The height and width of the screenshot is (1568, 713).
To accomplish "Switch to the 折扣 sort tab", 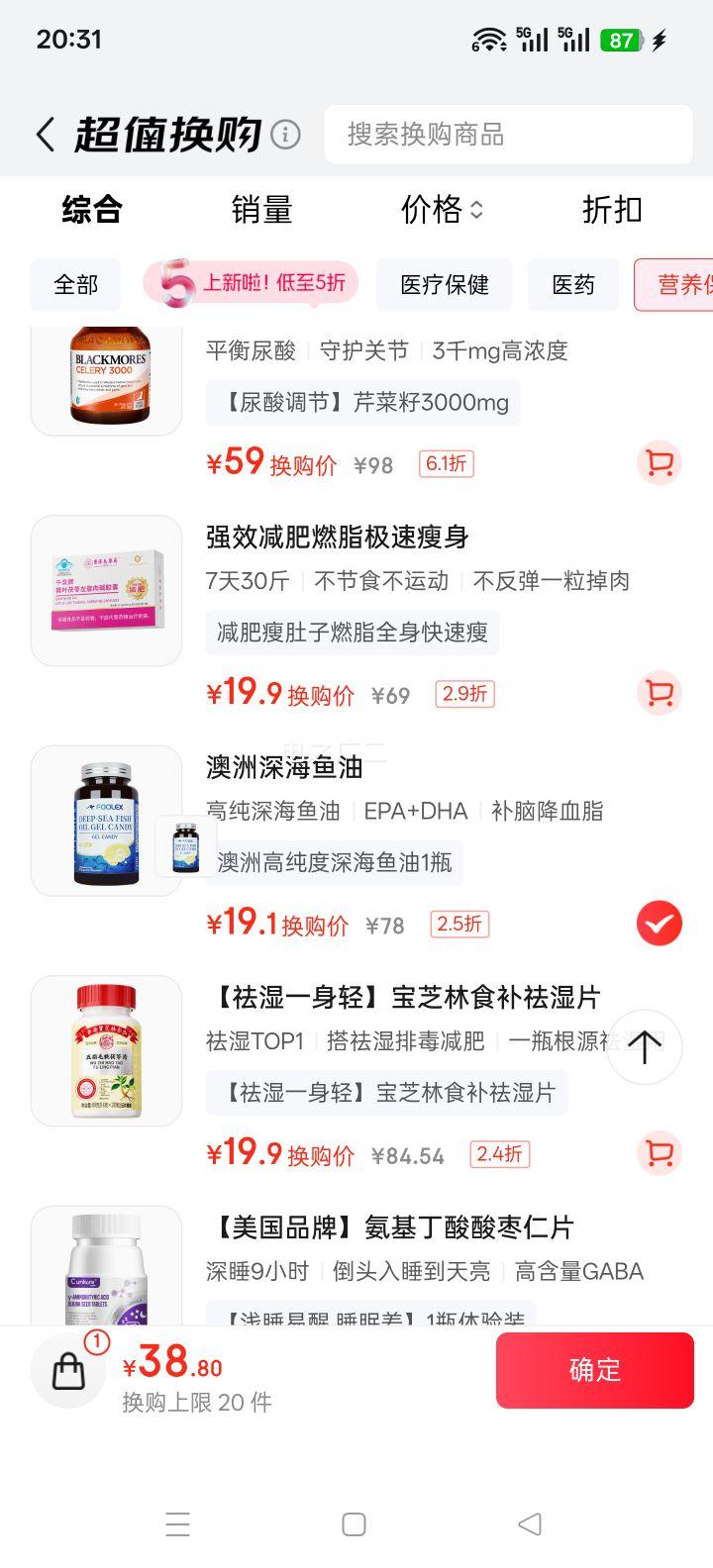I will click(612, 210).
